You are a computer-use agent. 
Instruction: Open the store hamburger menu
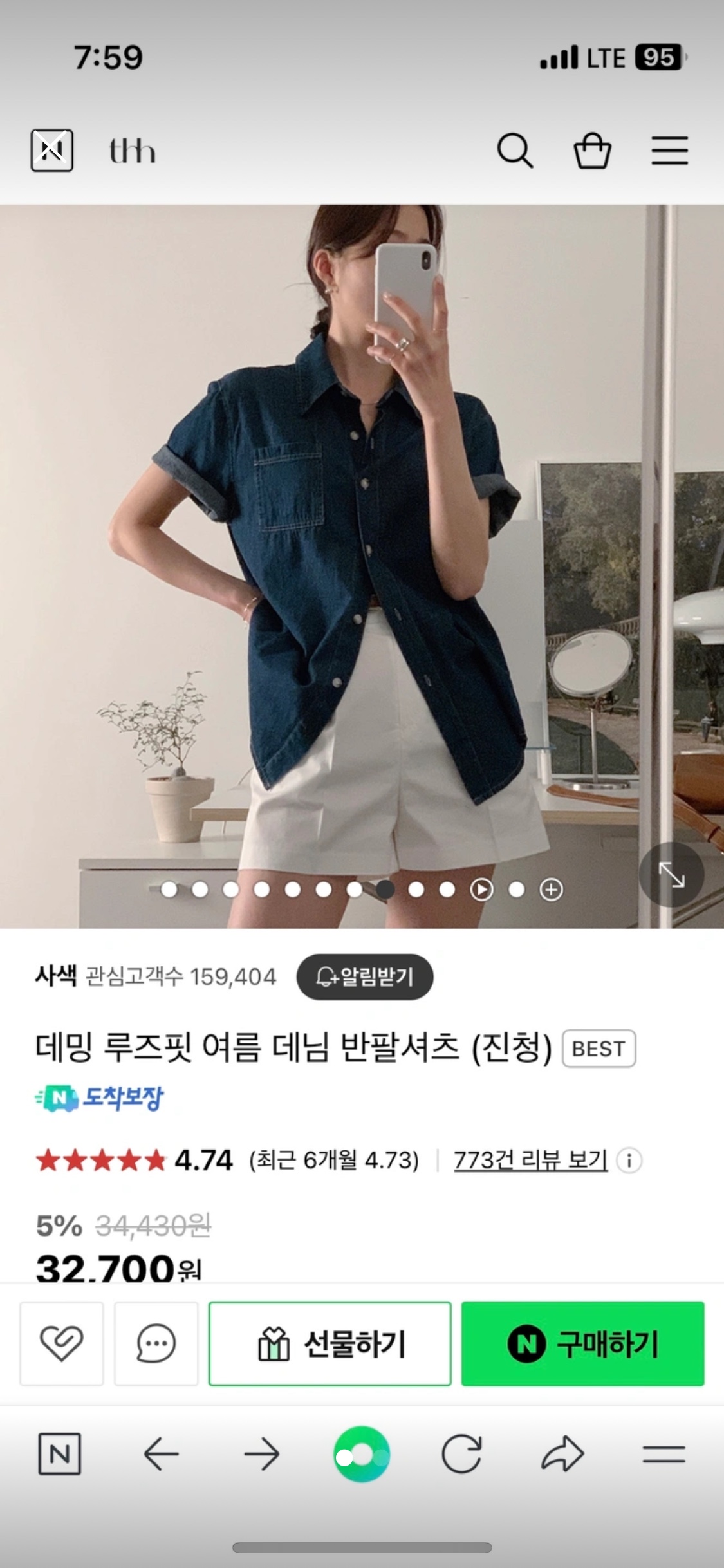click(669, 151)
